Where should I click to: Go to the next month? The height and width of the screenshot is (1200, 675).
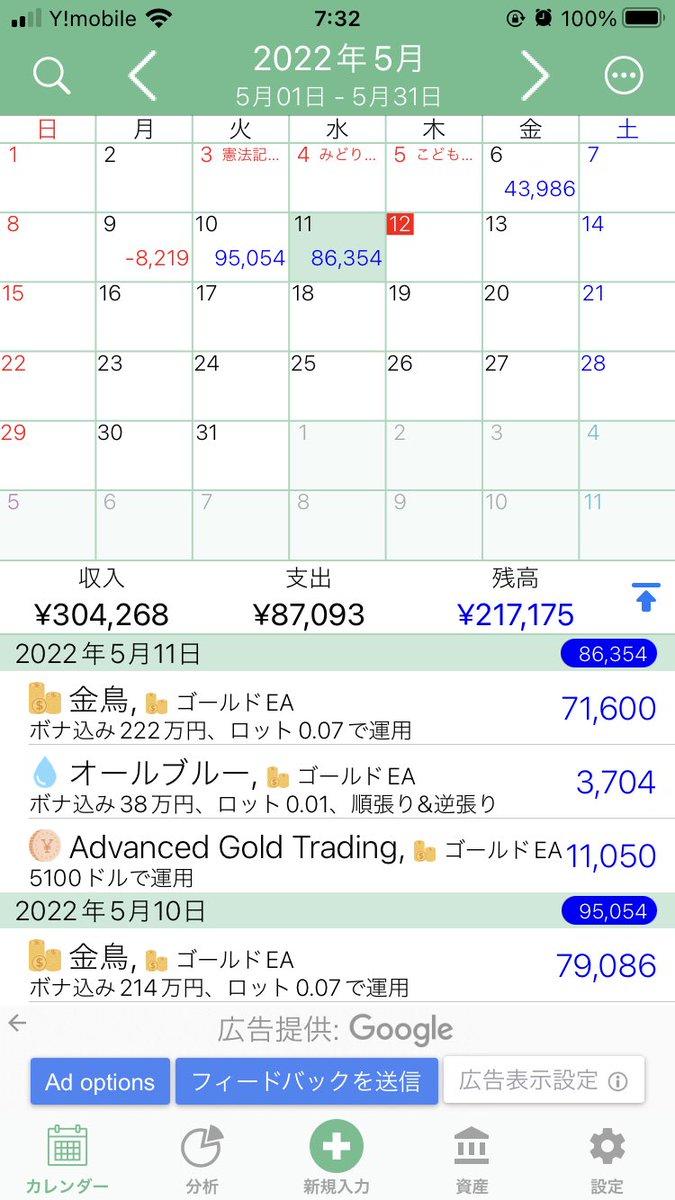[x=536, y=75]
